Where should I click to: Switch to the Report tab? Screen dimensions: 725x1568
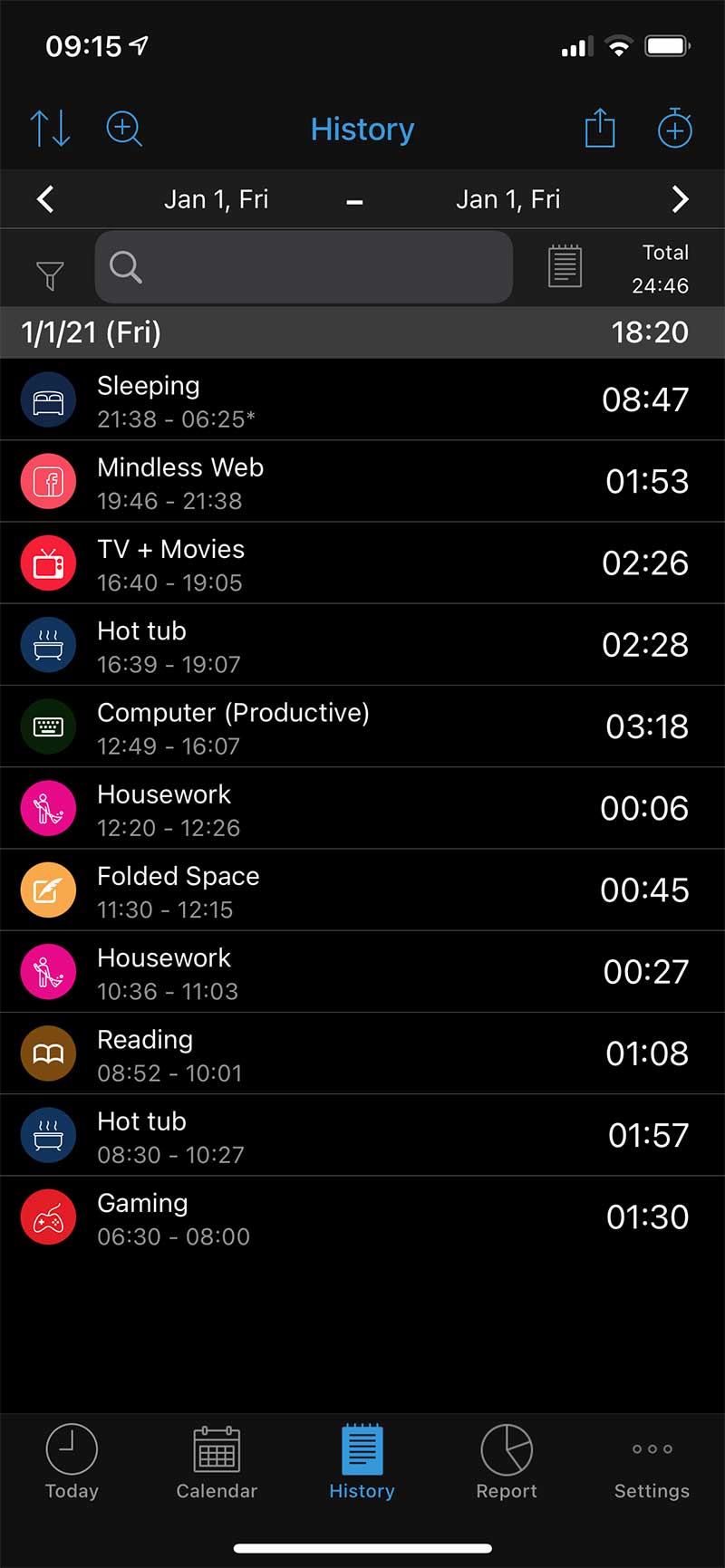(507, 1463)
